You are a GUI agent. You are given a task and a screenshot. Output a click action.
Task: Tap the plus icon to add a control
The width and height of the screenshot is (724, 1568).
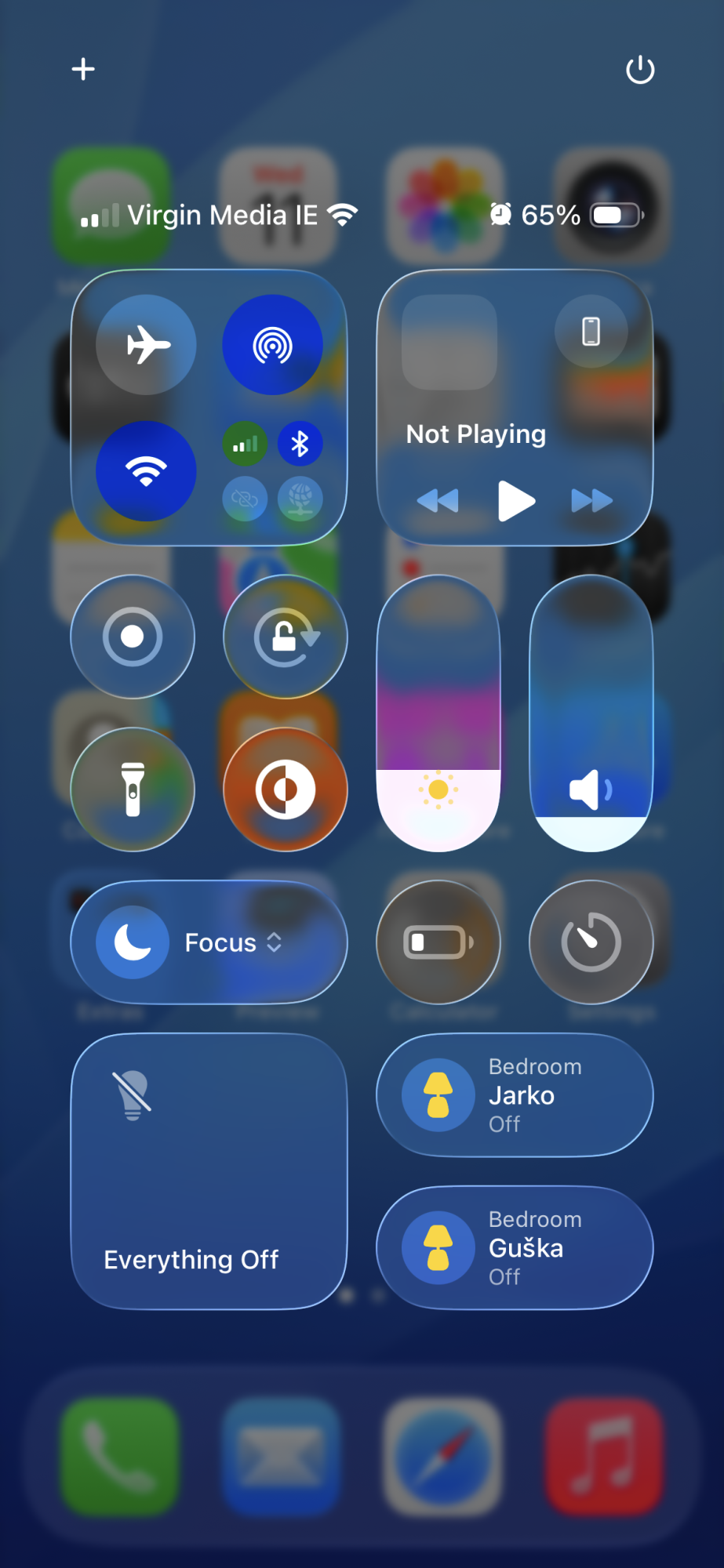(x=83, y=69)
